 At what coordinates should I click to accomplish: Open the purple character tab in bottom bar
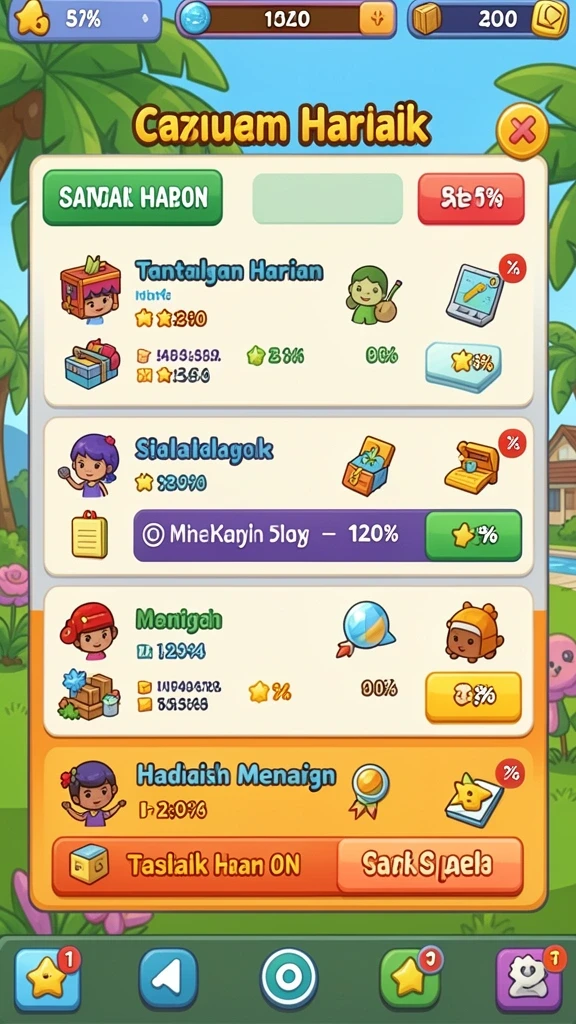pyautogui.click(x=529, y=980)
